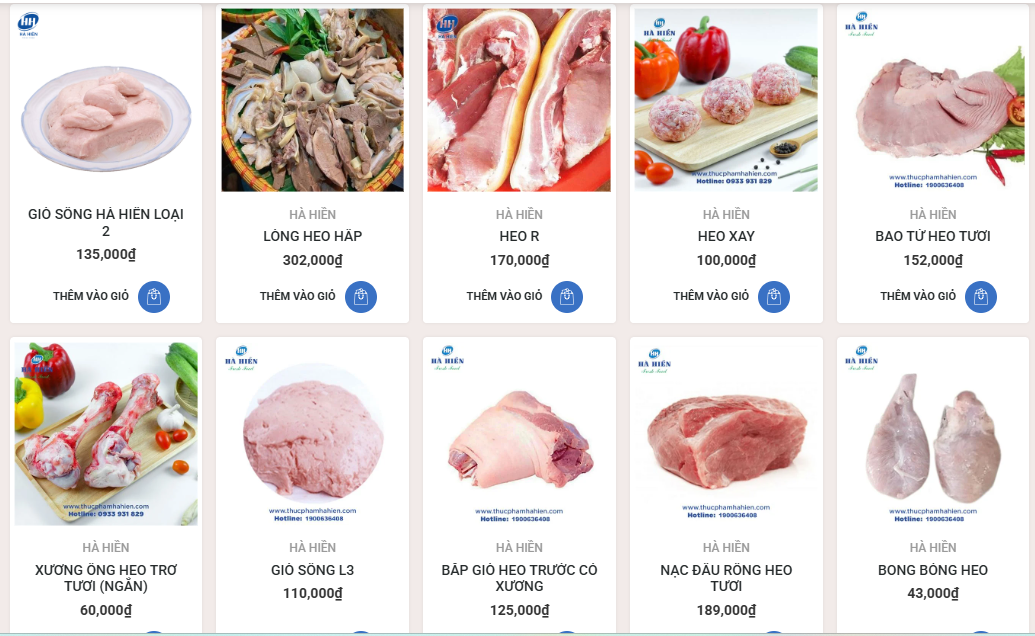Image resolution: width=1035 pixels, height=636 pixels.
Task: View the Heo R product image
Action: click(x=519, y=100)
